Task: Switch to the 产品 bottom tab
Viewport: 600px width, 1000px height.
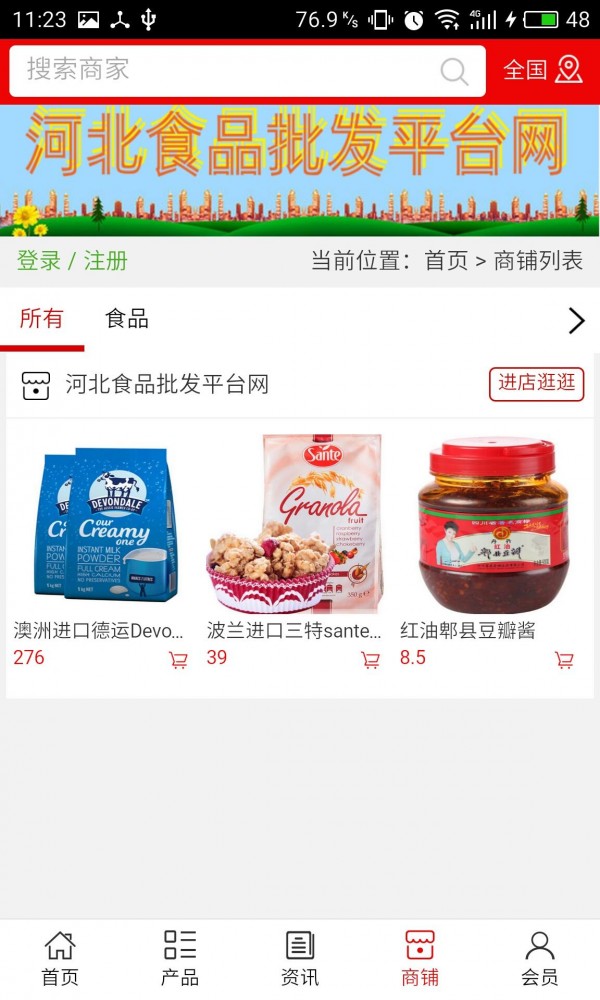Action: (x=180, y=958)
